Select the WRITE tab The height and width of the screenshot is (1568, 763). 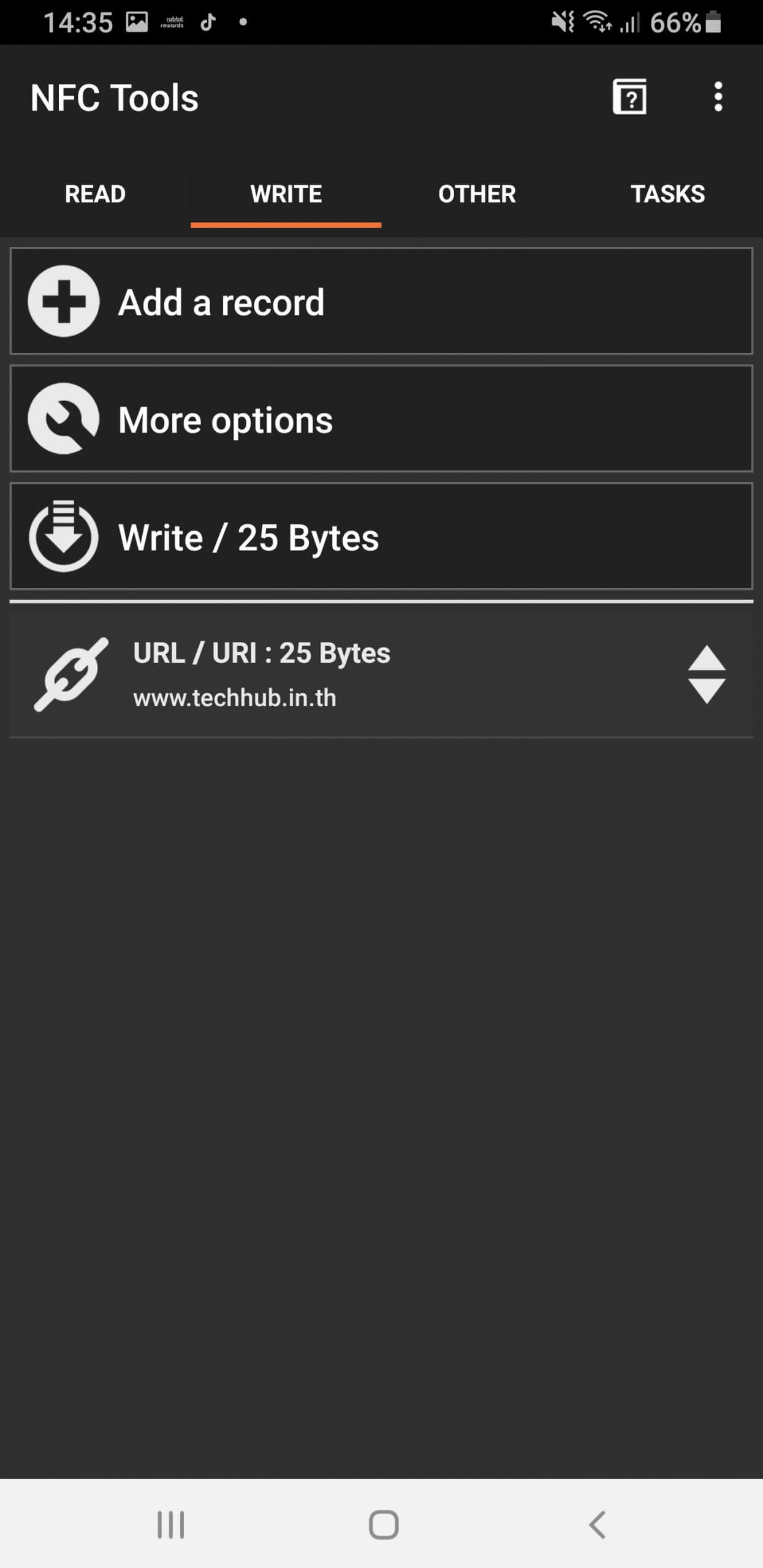point(286,194)
